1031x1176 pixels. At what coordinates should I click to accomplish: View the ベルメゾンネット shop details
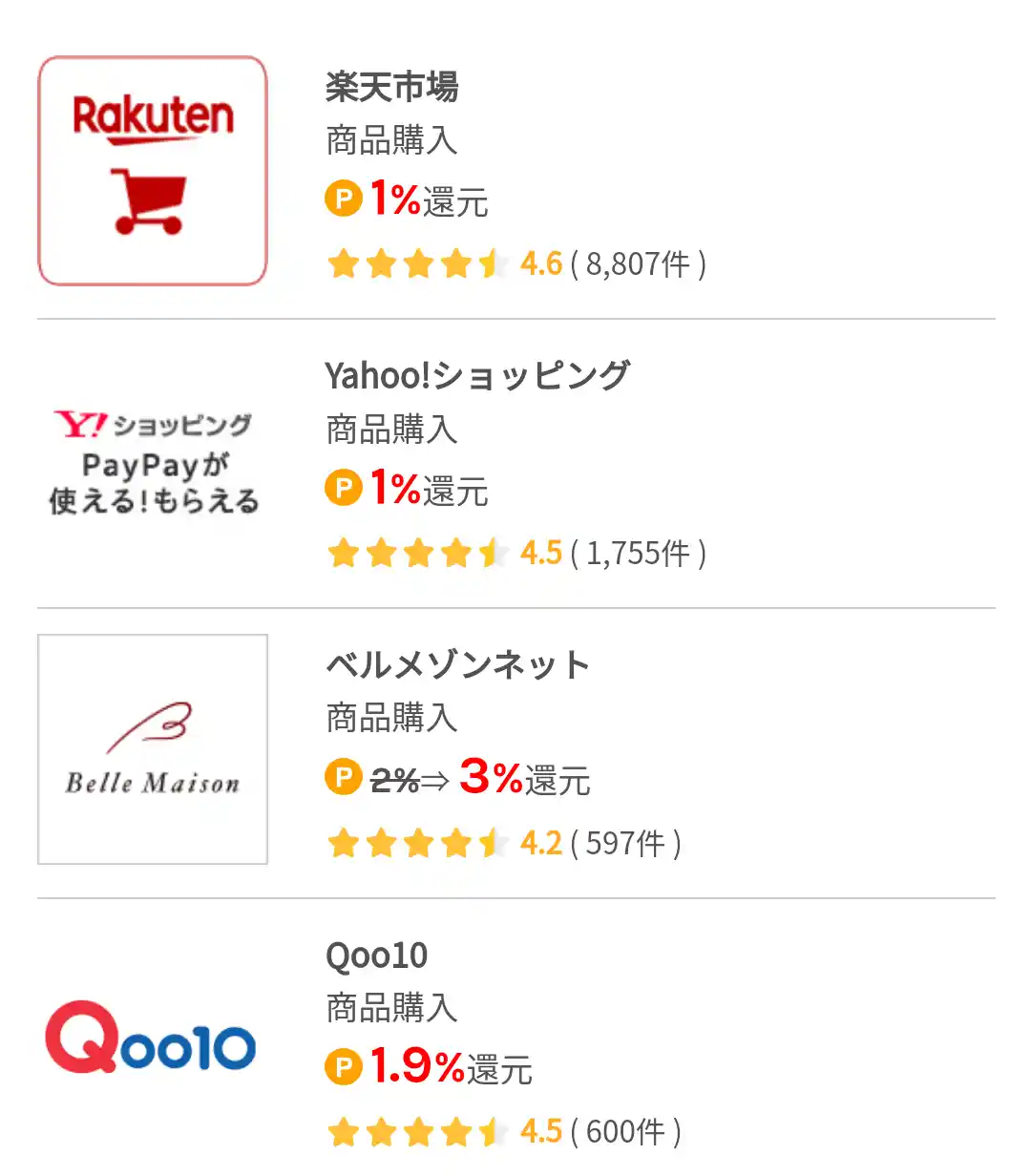(x=458, y=665)
